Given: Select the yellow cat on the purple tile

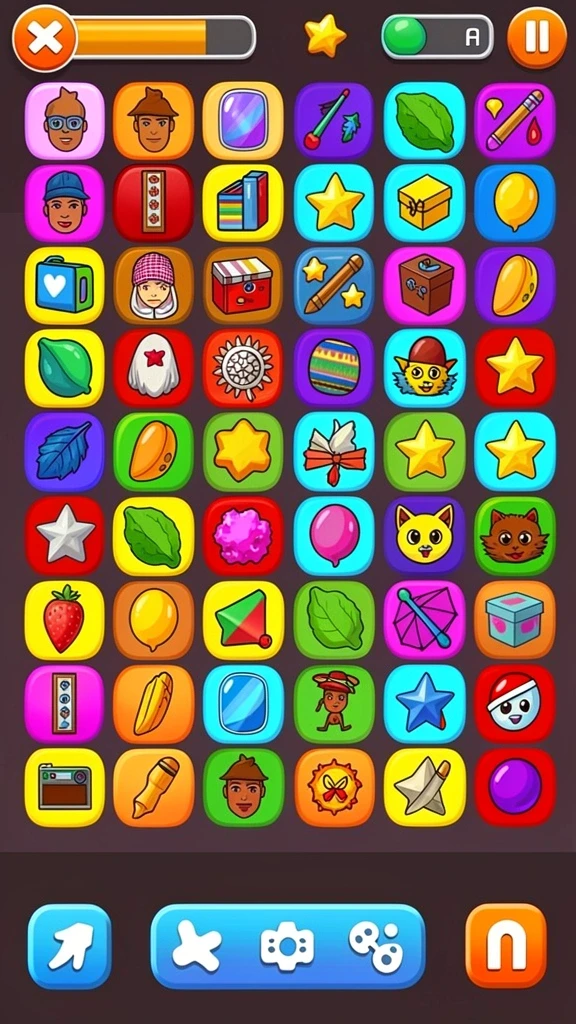Looking at the screenshot, I should tap(424, 536).
